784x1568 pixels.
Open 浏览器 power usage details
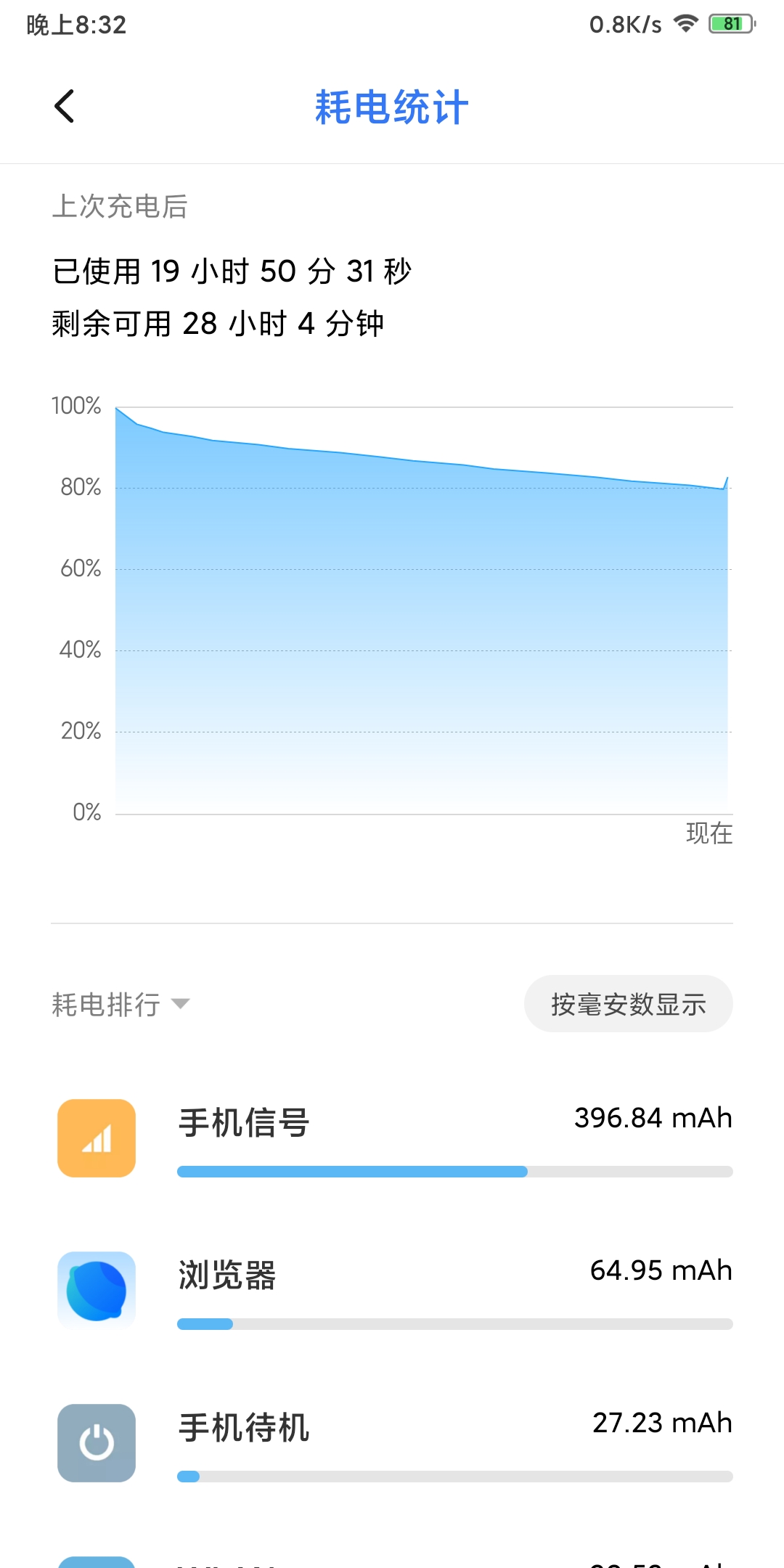point(392,1291)
